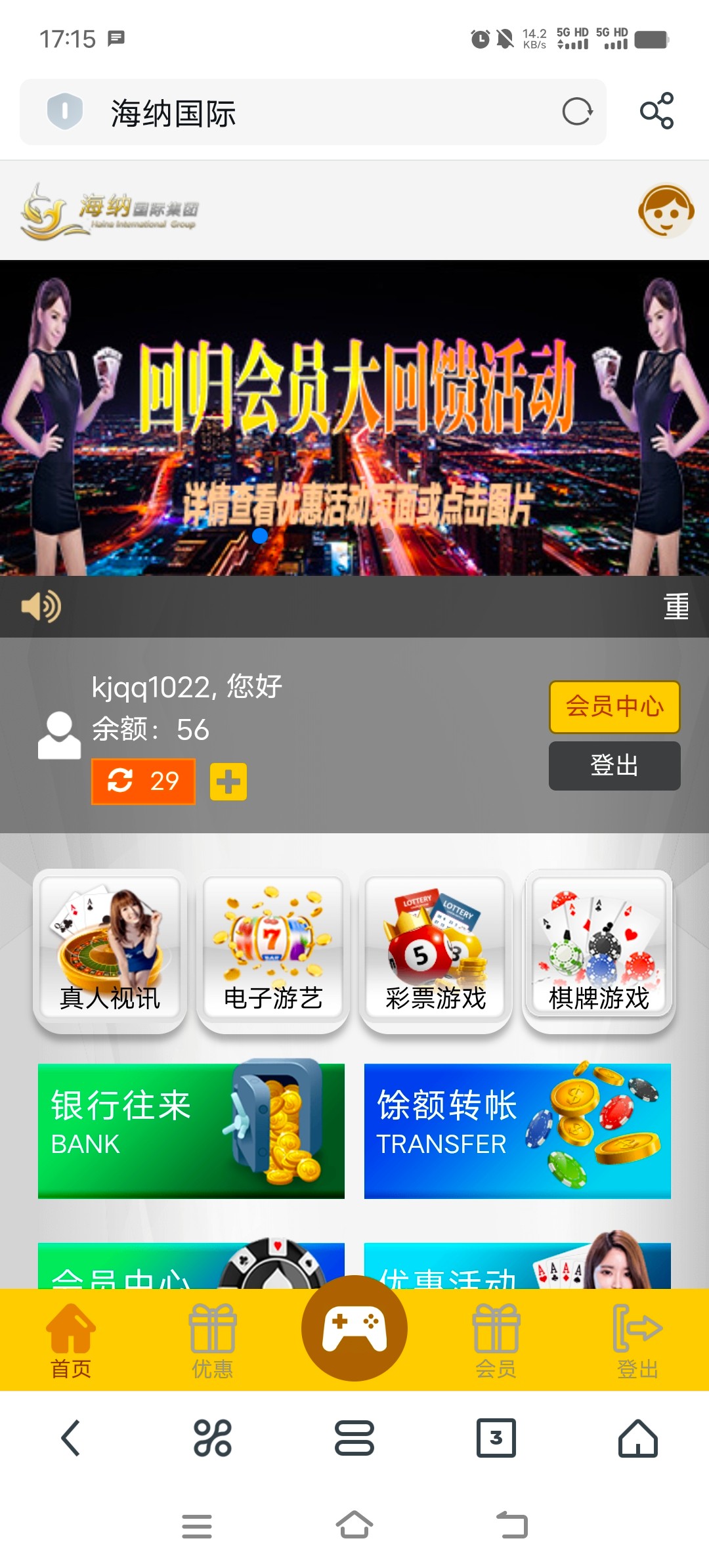Open the 棋牌游戏 card games section
The image size is (709, 1568).
click(597, 949)
